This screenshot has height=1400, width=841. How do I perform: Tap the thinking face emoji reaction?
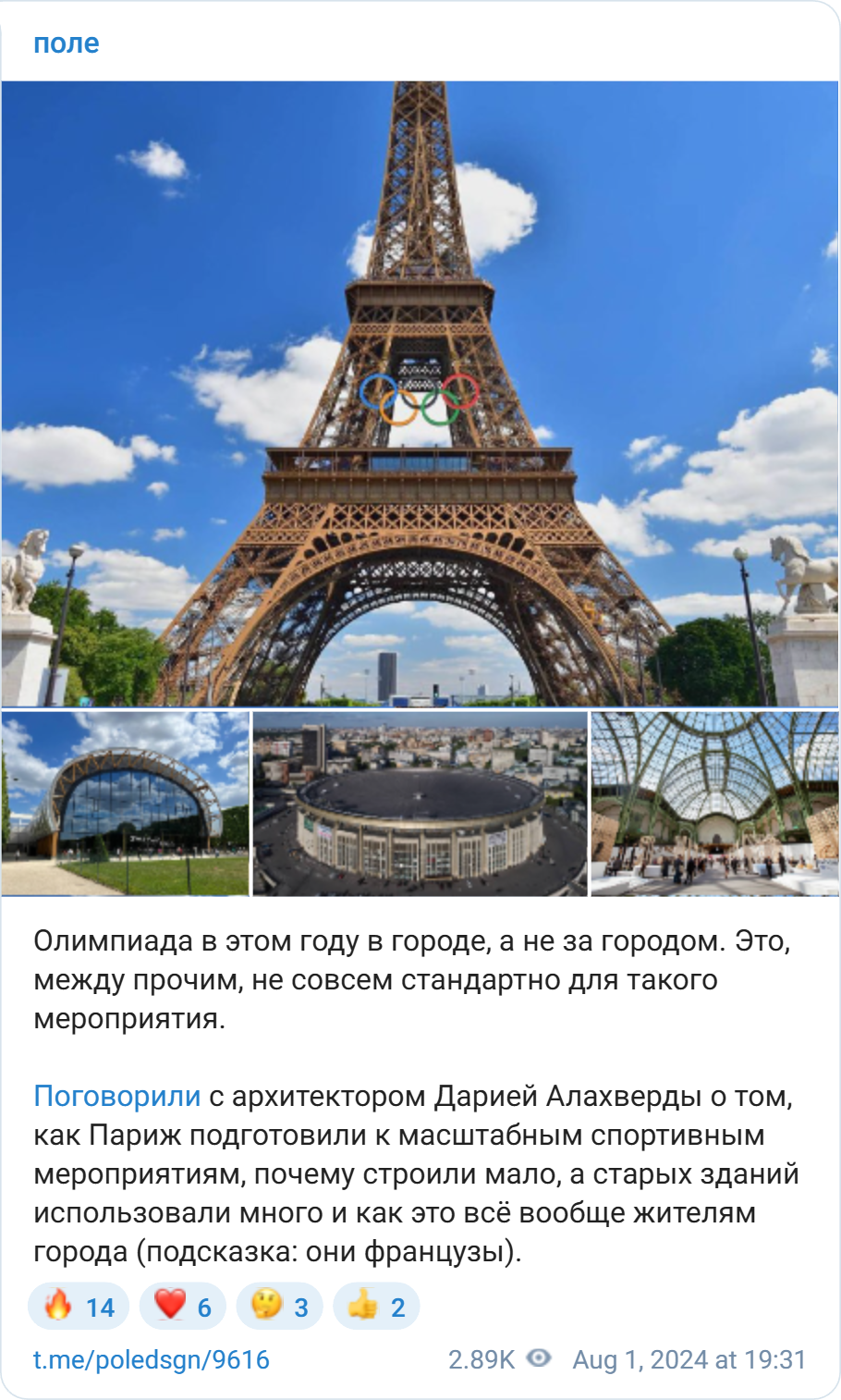(x=264, y=1307)
